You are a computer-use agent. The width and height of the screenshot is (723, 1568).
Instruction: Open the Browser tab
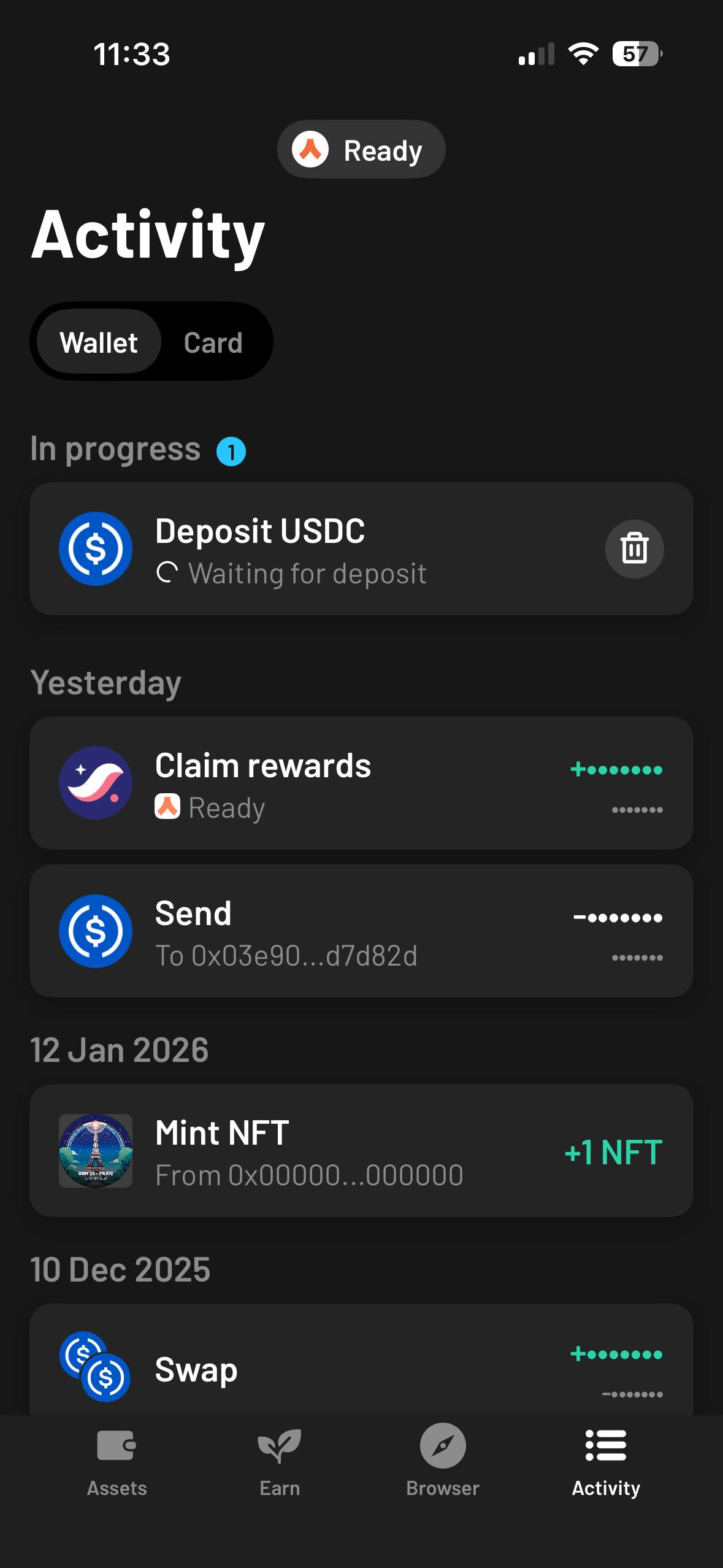click(x=443, y=1462)
